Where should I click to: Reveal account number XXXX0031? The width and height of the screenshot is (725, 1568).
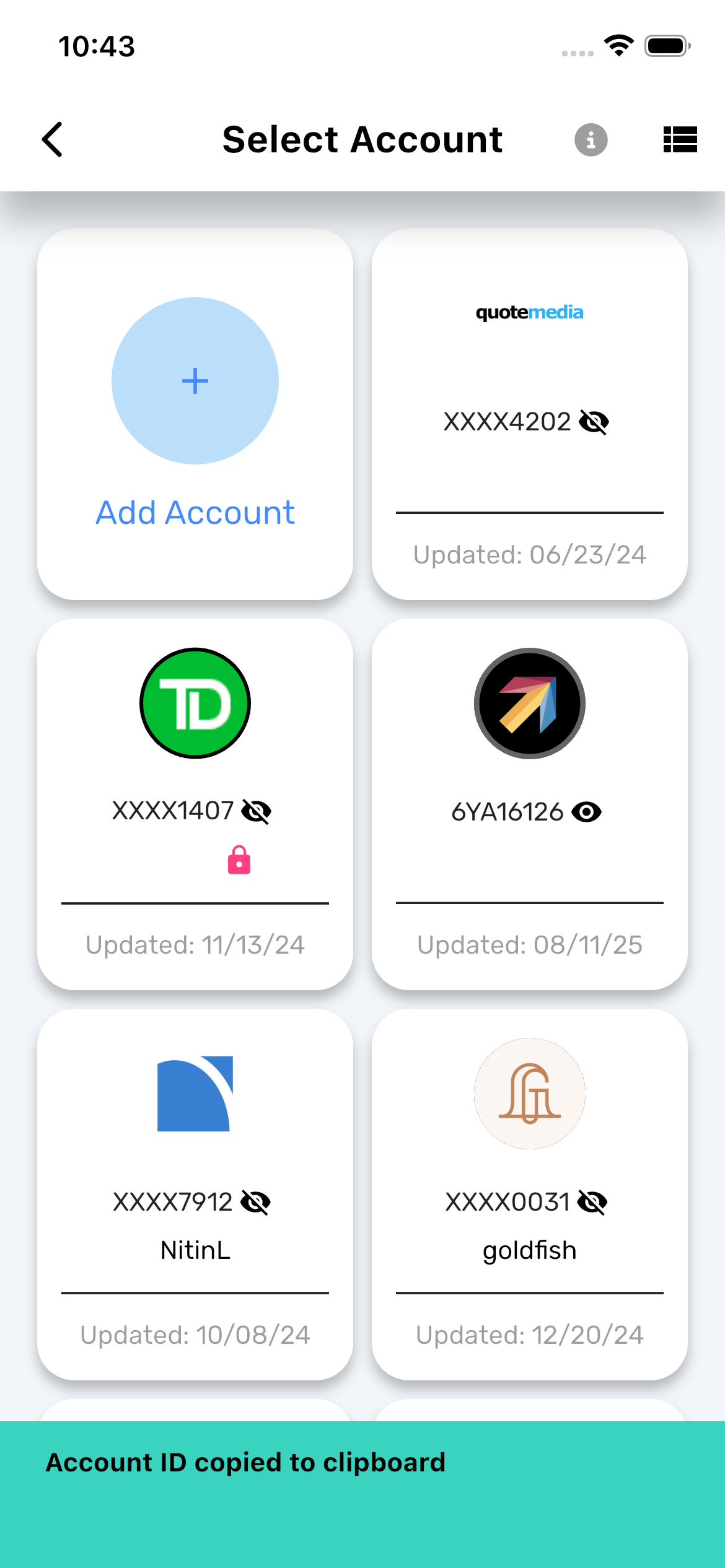click(592, 1203)
